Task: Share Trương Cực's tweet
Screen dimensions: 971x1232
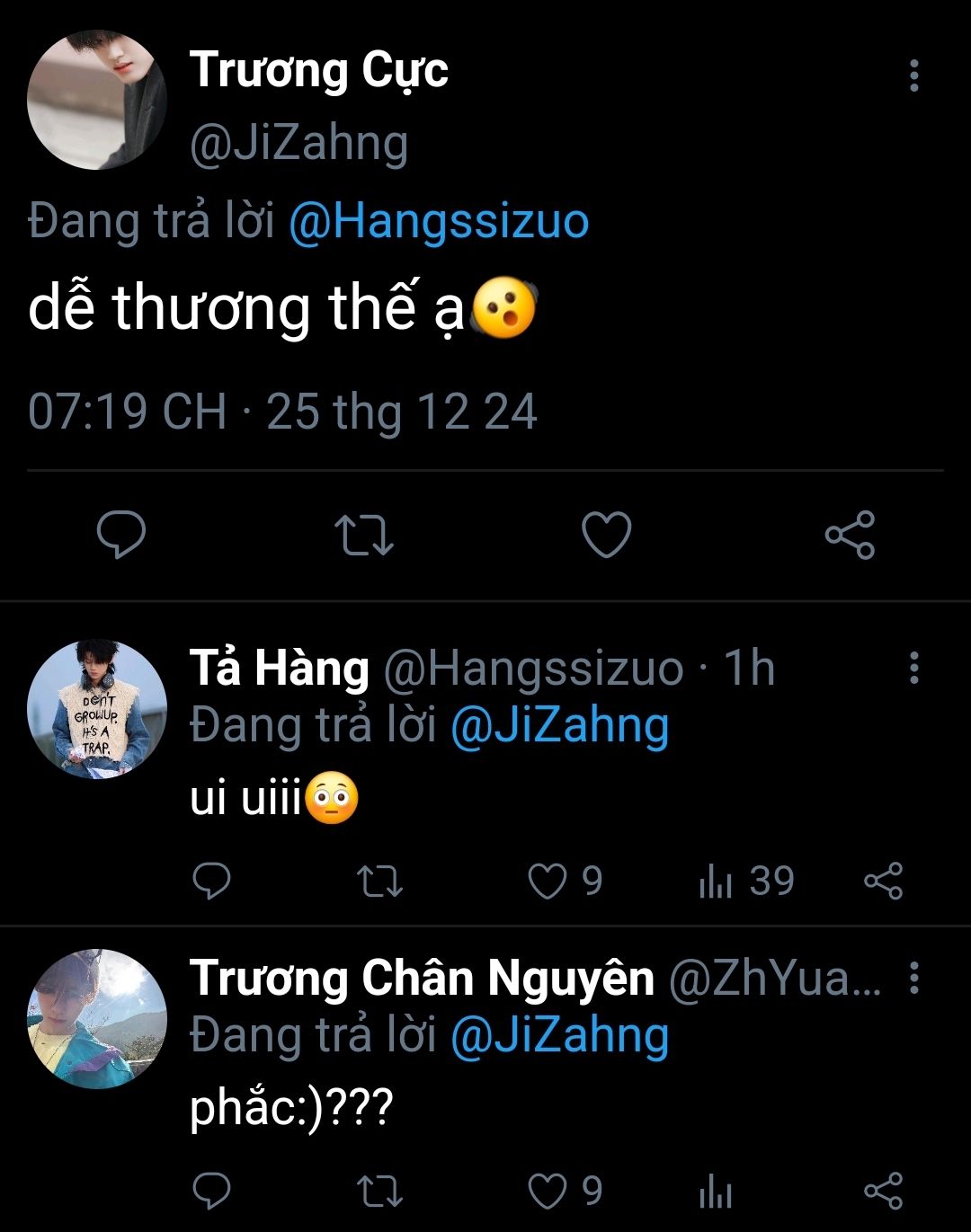Action: (x=850, y=535)
